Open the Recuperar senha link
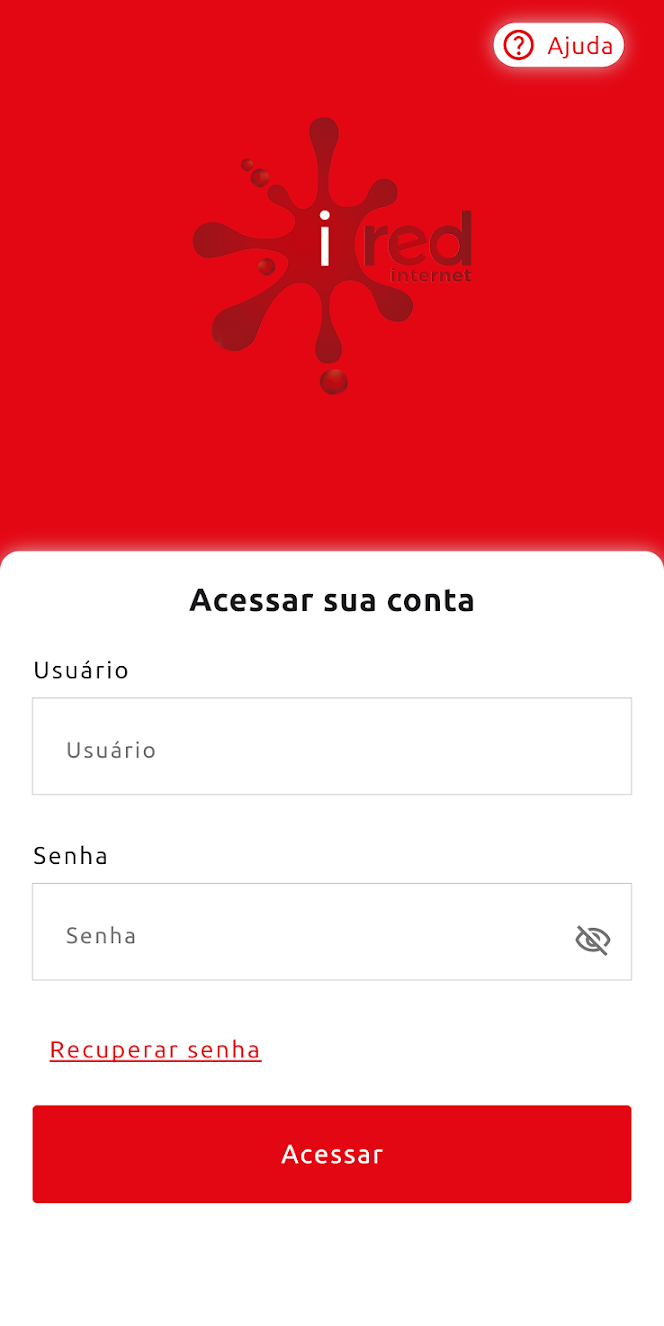664x1326 pixels. (x=155, y=1049)
